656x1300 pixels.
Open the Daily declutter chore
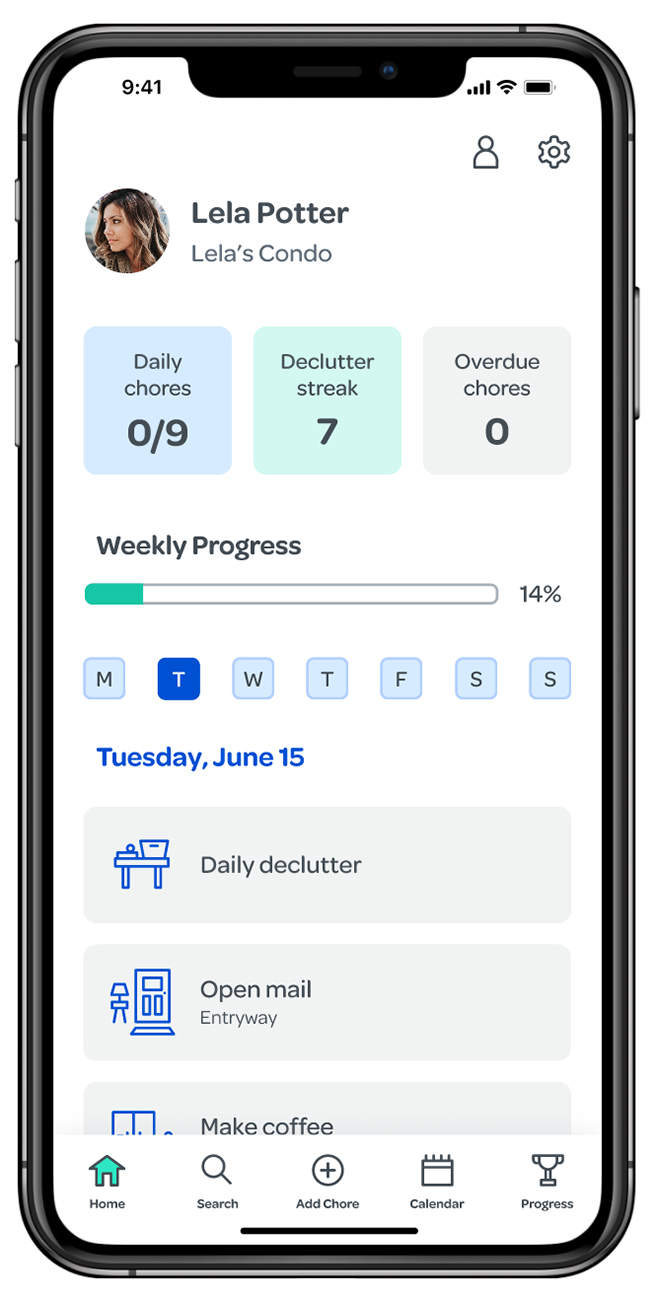327,865
